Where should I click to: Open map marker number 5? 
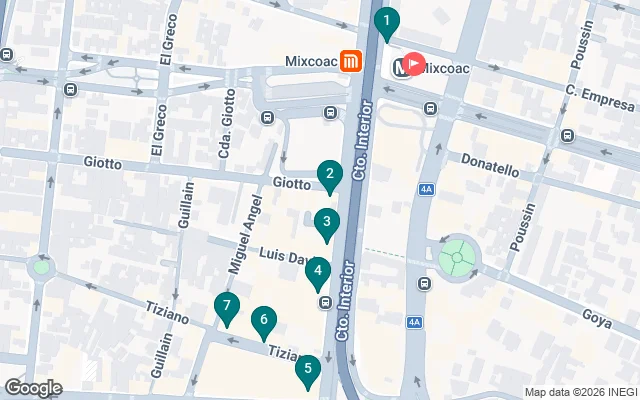(x=308, y=370)
